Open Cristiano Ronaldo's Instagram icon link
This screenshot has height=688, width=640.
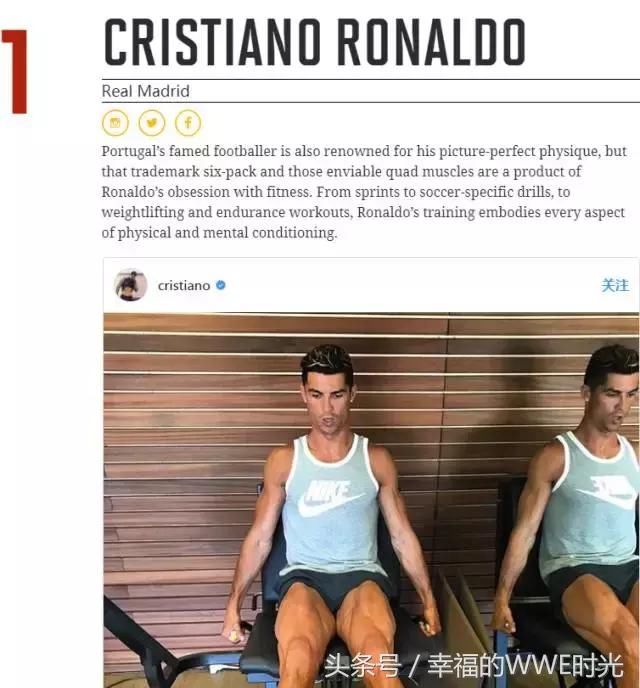[x=115, y=123]
